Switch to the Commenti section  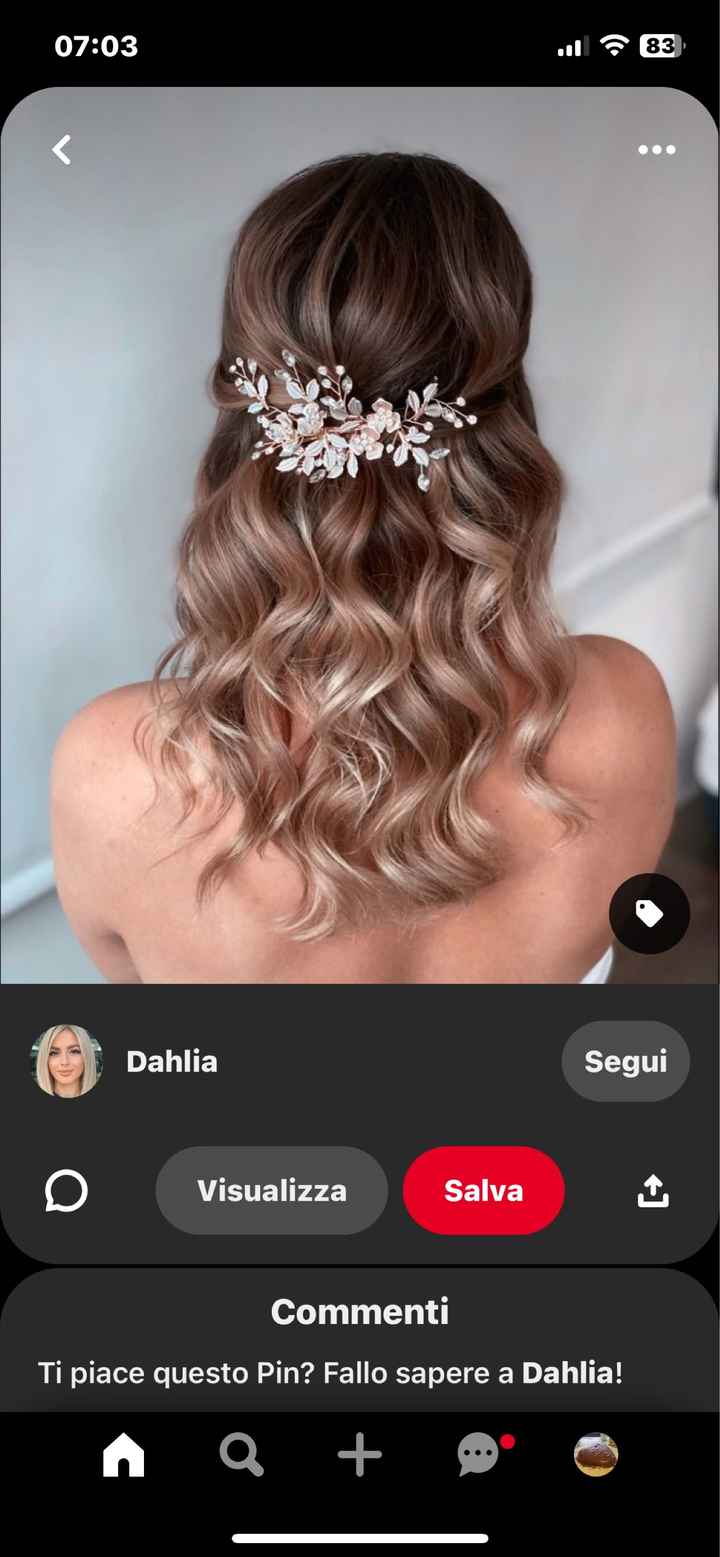click(x=359, y=1311)
